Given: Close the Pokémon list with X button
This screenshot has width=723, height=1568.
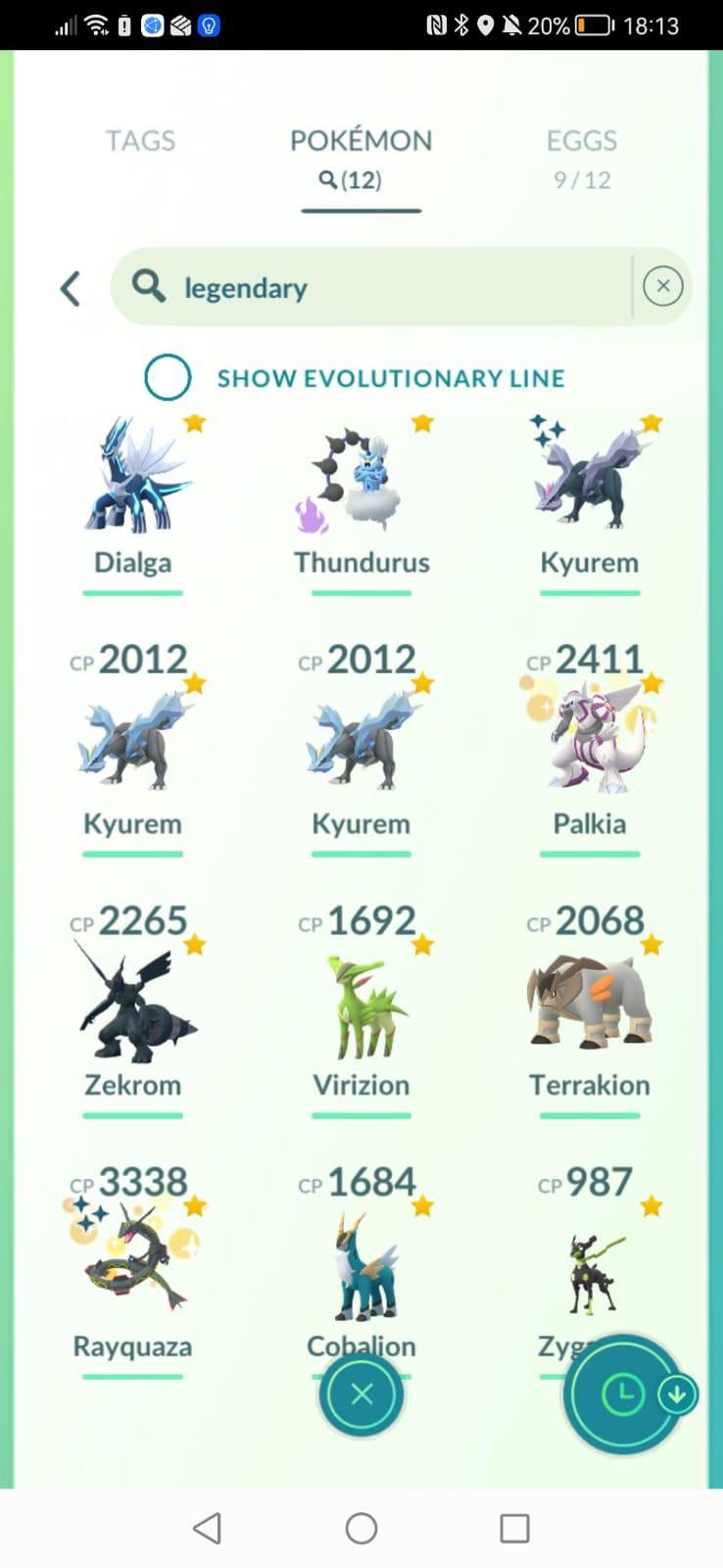Looking at the screenshot, I should pyautogui.click(x=361, y=1394).
